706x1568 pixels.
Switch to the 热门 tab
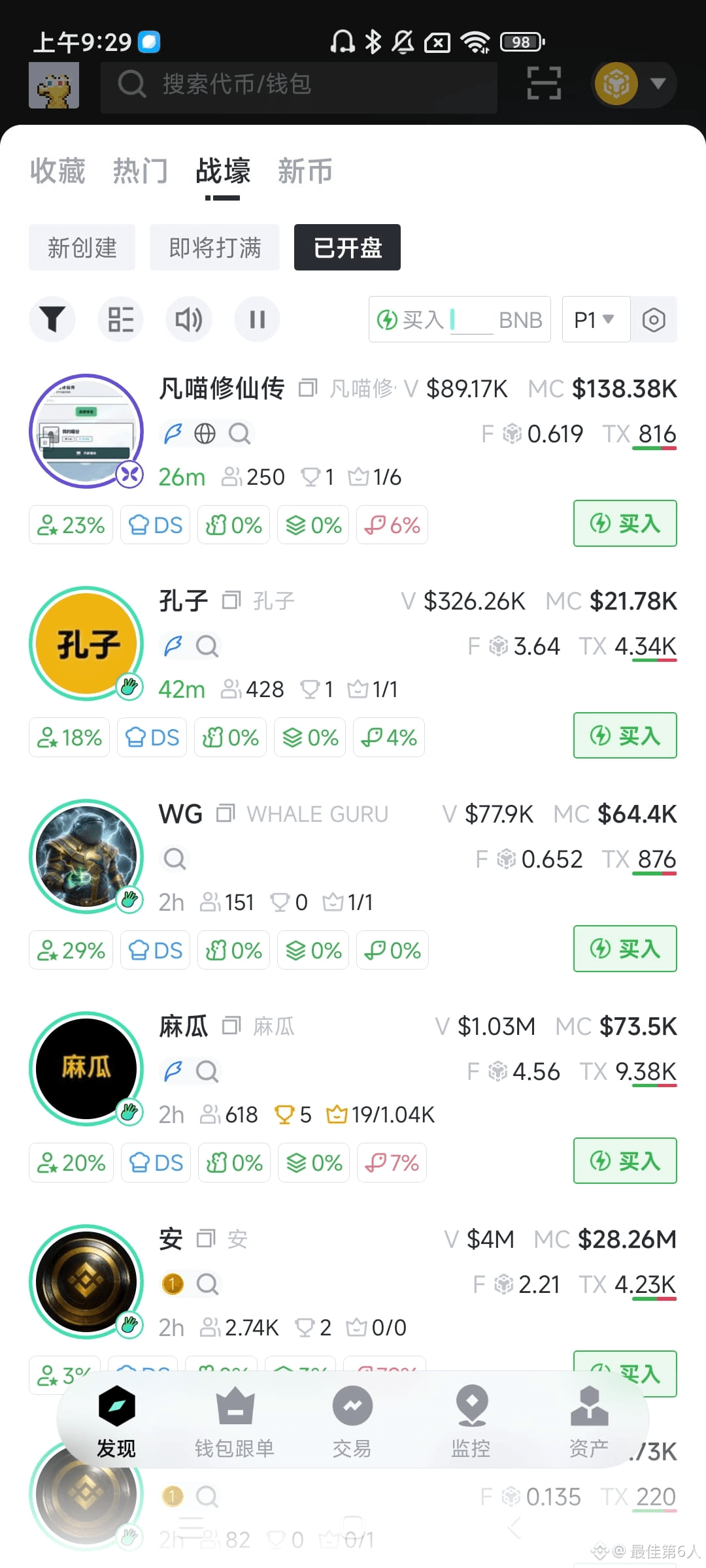(141, 171)
